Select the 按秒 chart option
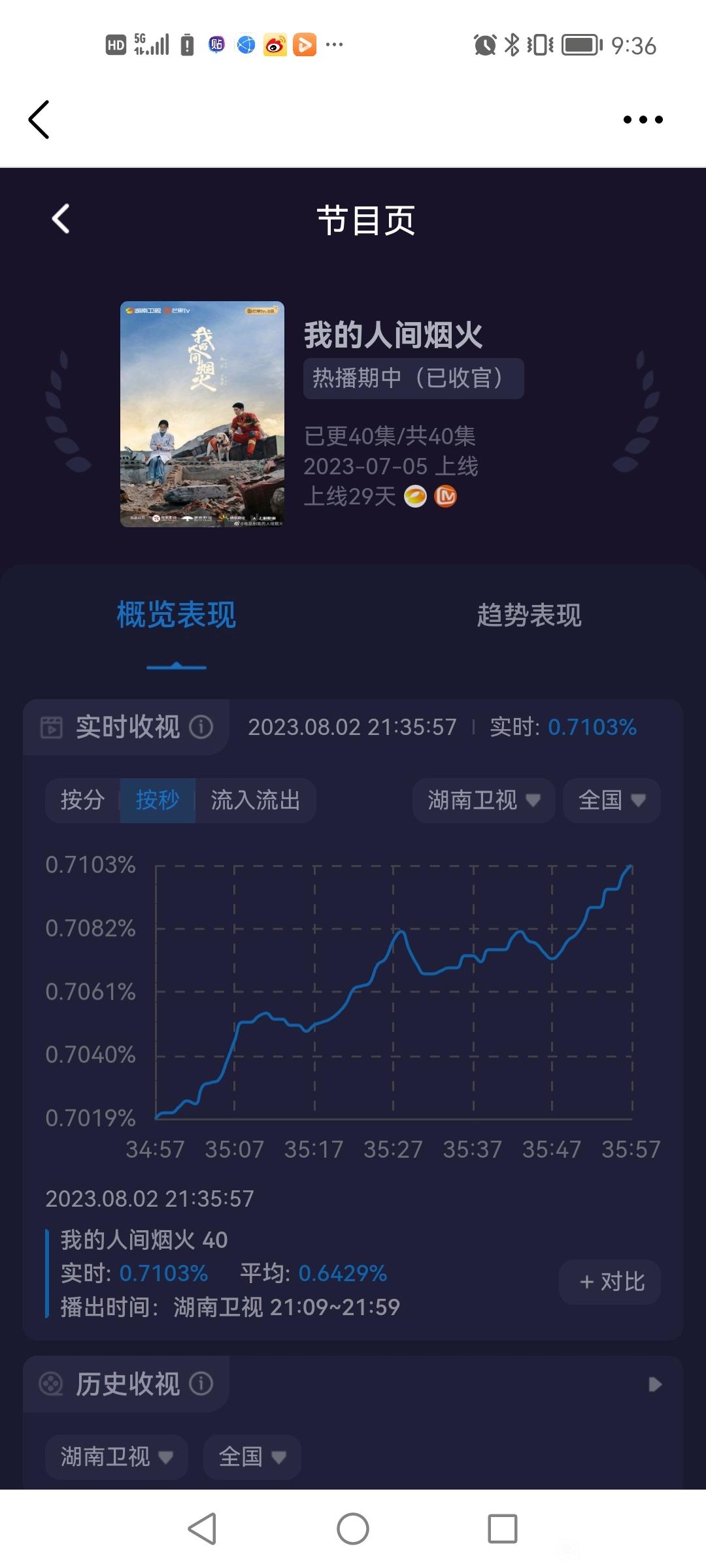Screen dimensions: 706x1568 pos(158,800)
